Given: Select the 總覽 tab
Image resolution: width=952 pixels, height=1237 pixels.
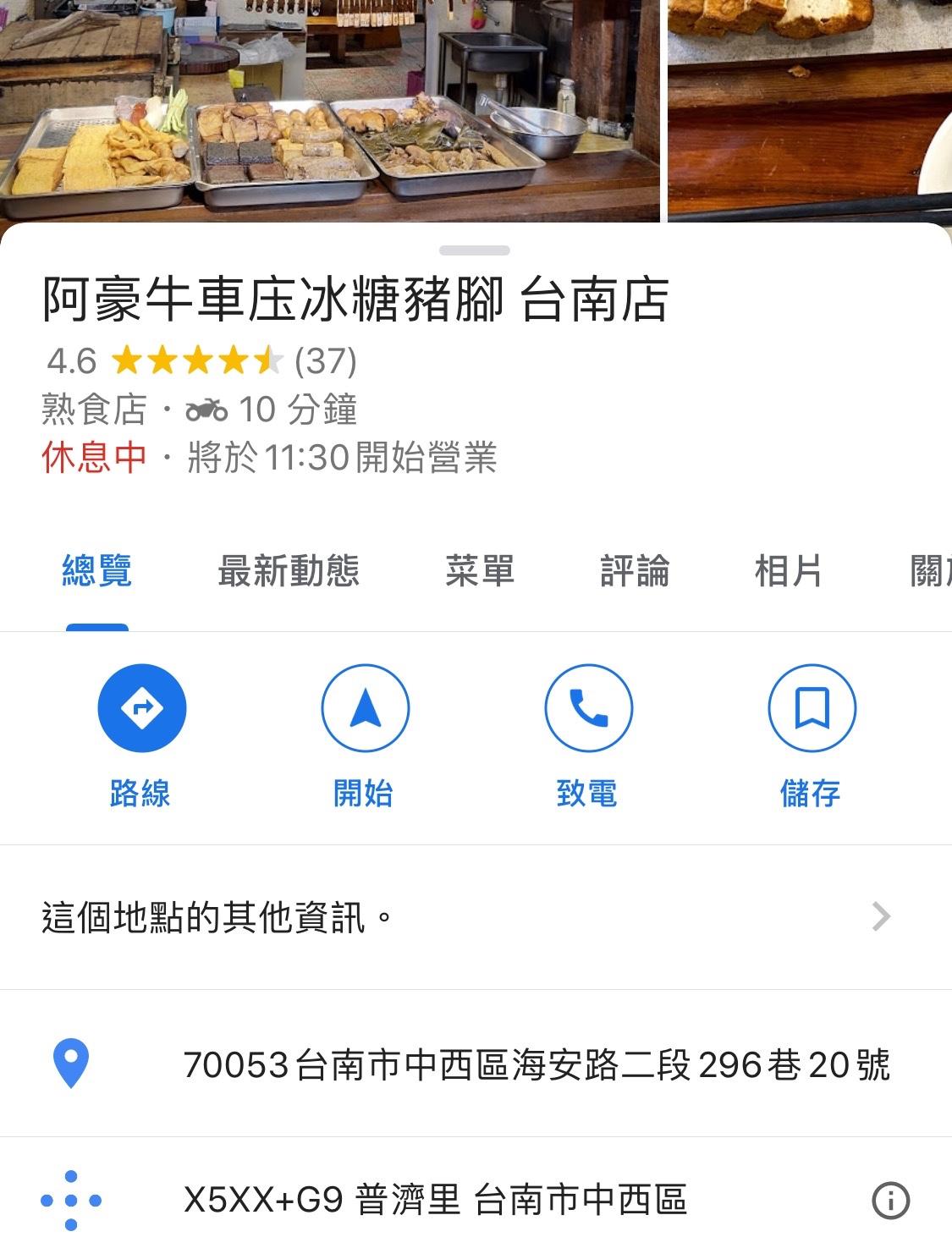Looking at the screenshot, I should [x=97, y=571].
